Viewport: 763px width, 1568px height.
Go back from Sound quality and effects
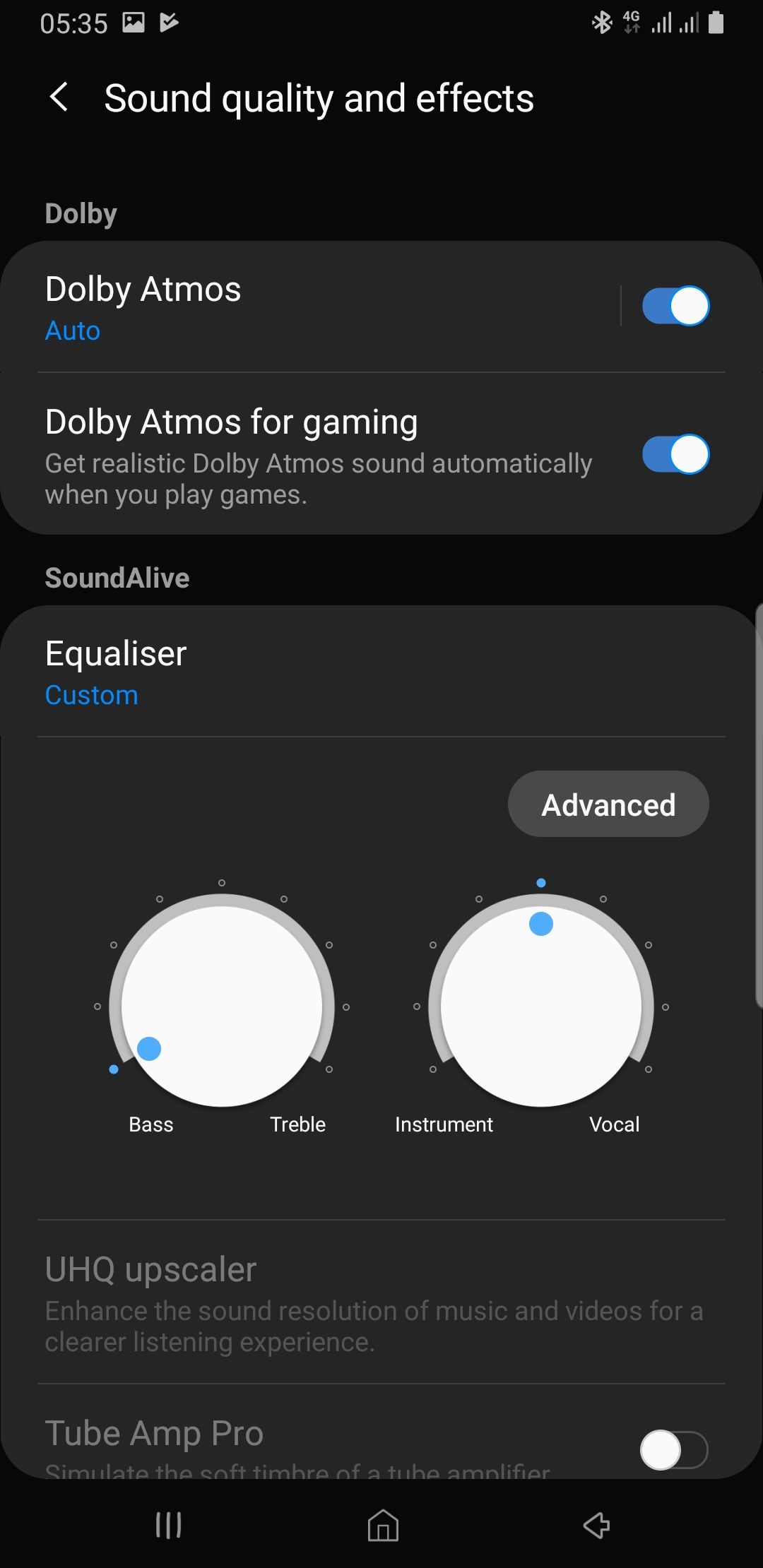coord(60,97)
